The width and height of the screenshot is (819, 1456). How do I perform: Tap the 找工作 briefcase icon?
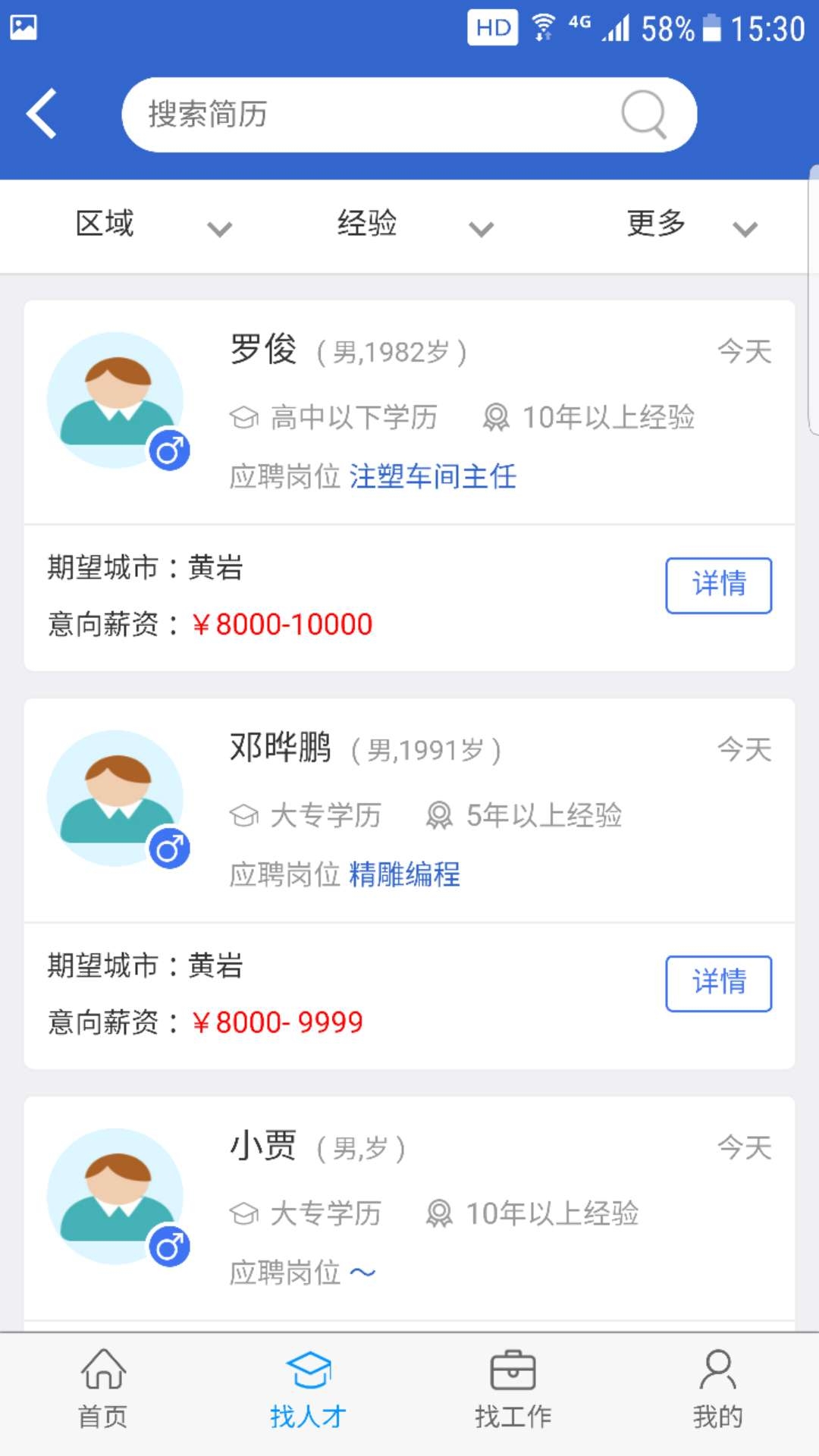[x=512, y=1370]
